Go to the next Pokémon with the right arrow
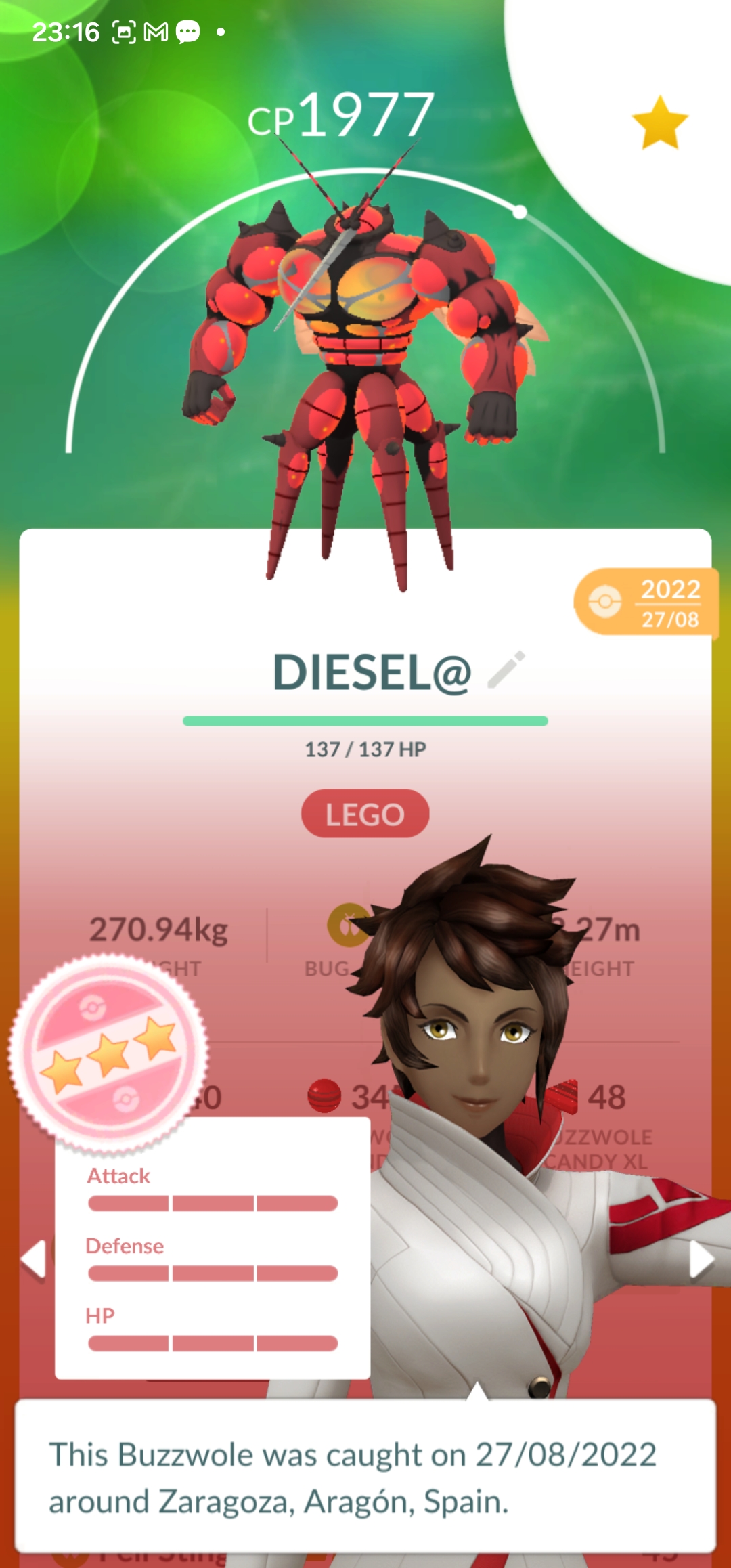 [701, 1260]
